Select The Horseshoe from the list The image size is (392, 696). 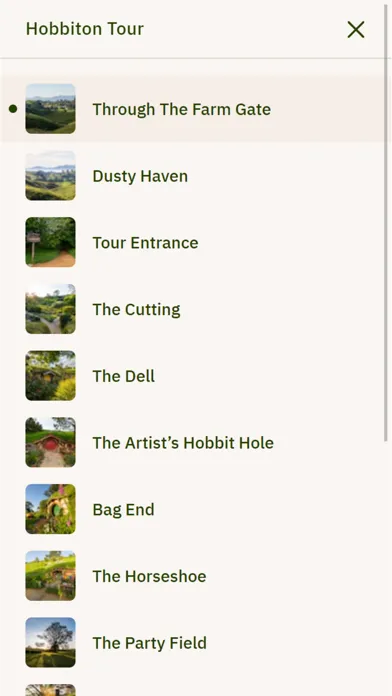coord(194,576)
